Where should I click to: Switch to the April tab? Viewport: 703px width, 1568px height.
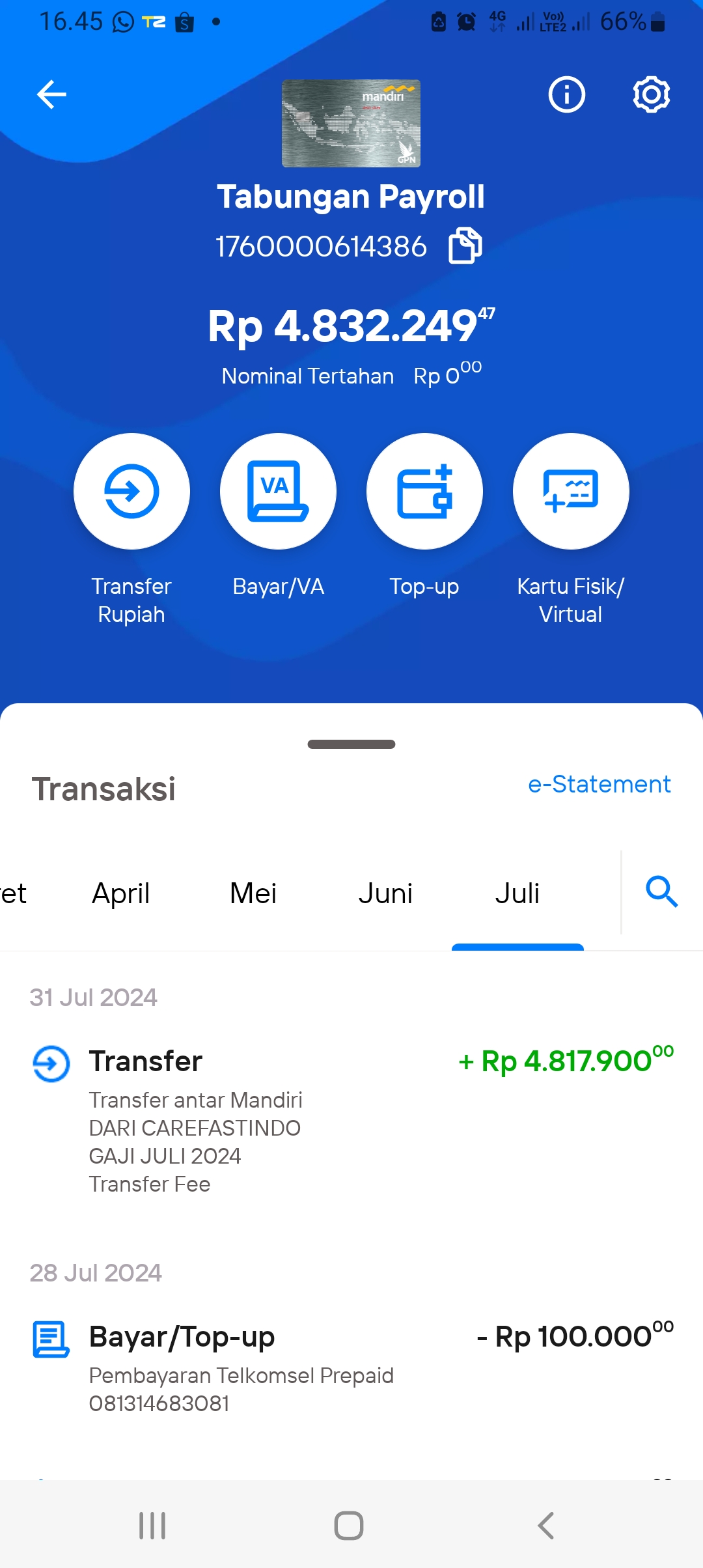121,893
